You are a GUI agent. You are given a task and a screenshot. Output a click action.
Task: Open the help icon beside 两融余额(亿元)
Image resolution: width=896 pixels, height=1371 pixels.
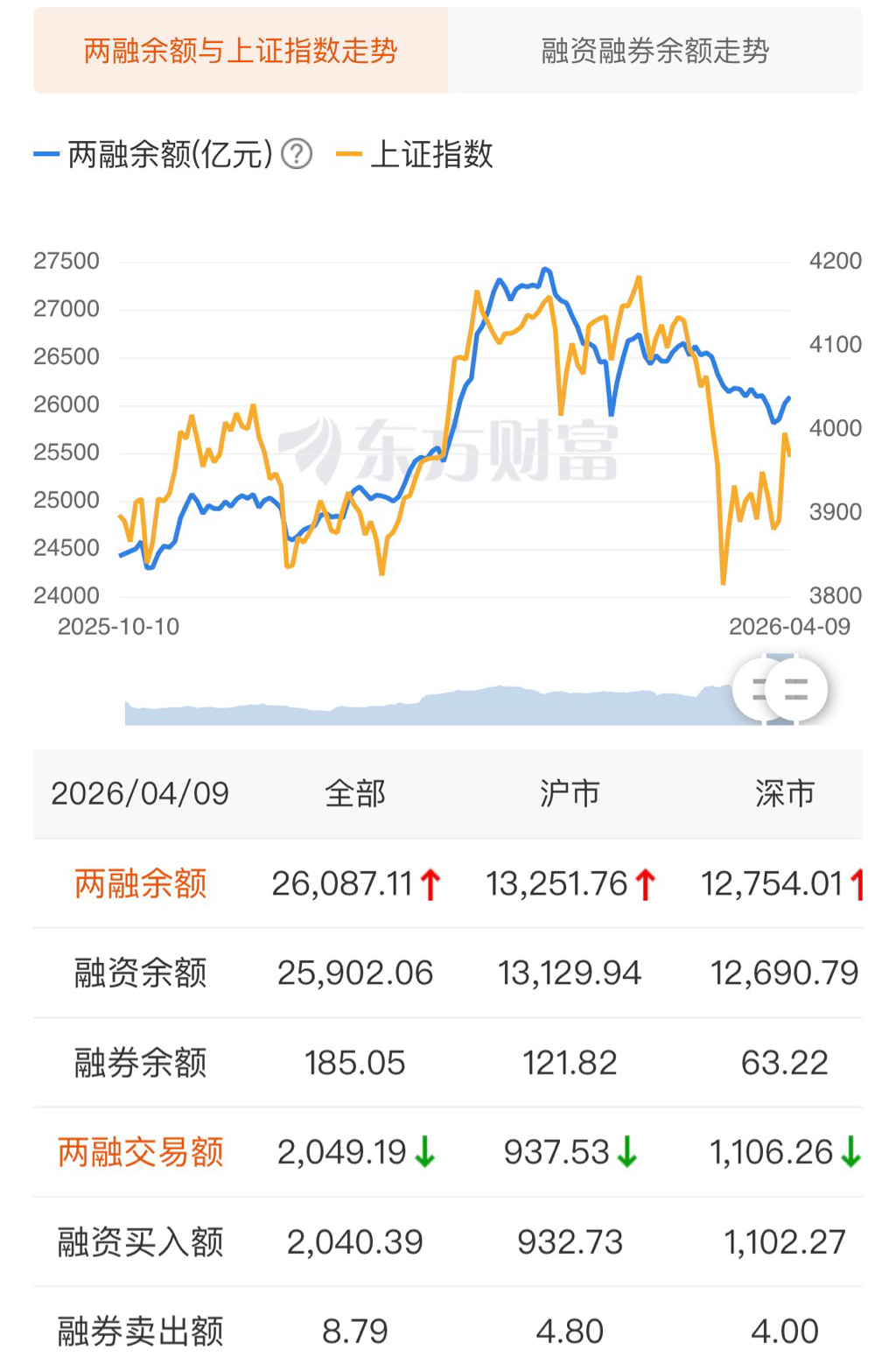point(297,155)
